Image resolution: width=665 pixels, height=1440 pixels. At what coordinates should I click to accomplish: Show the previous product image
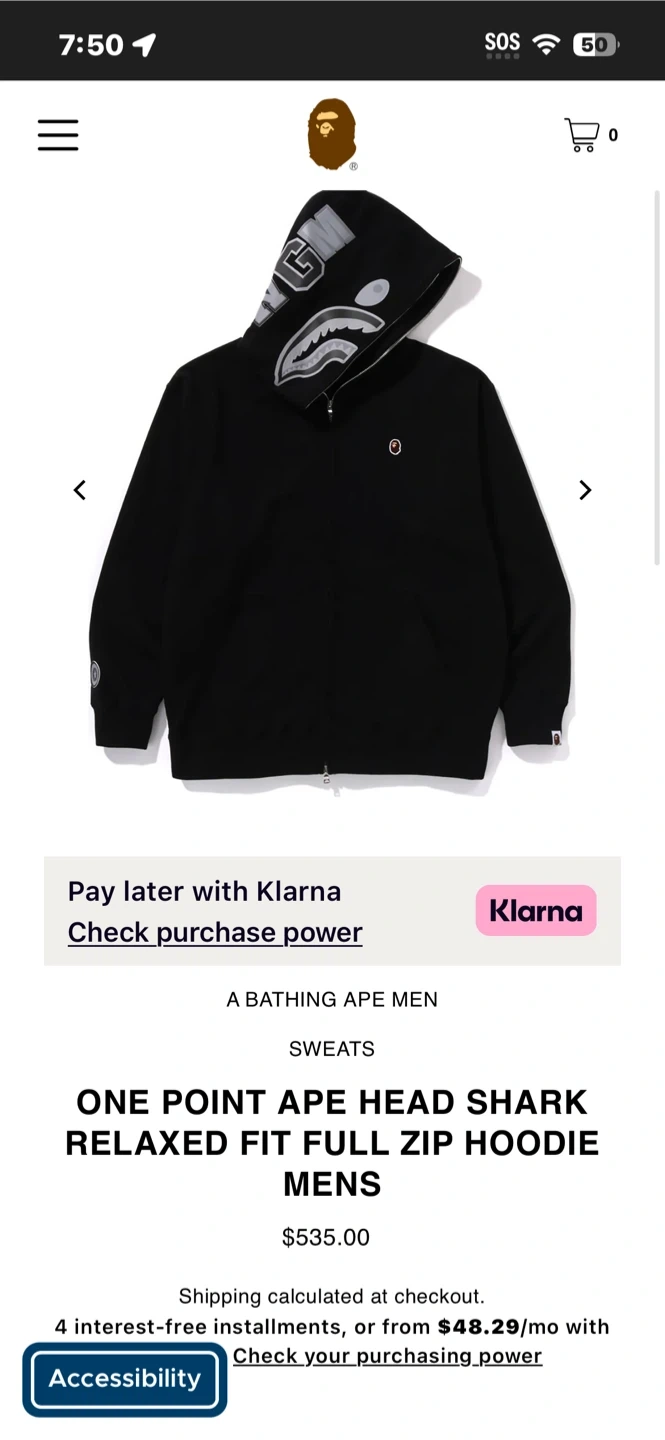[80, 490]
